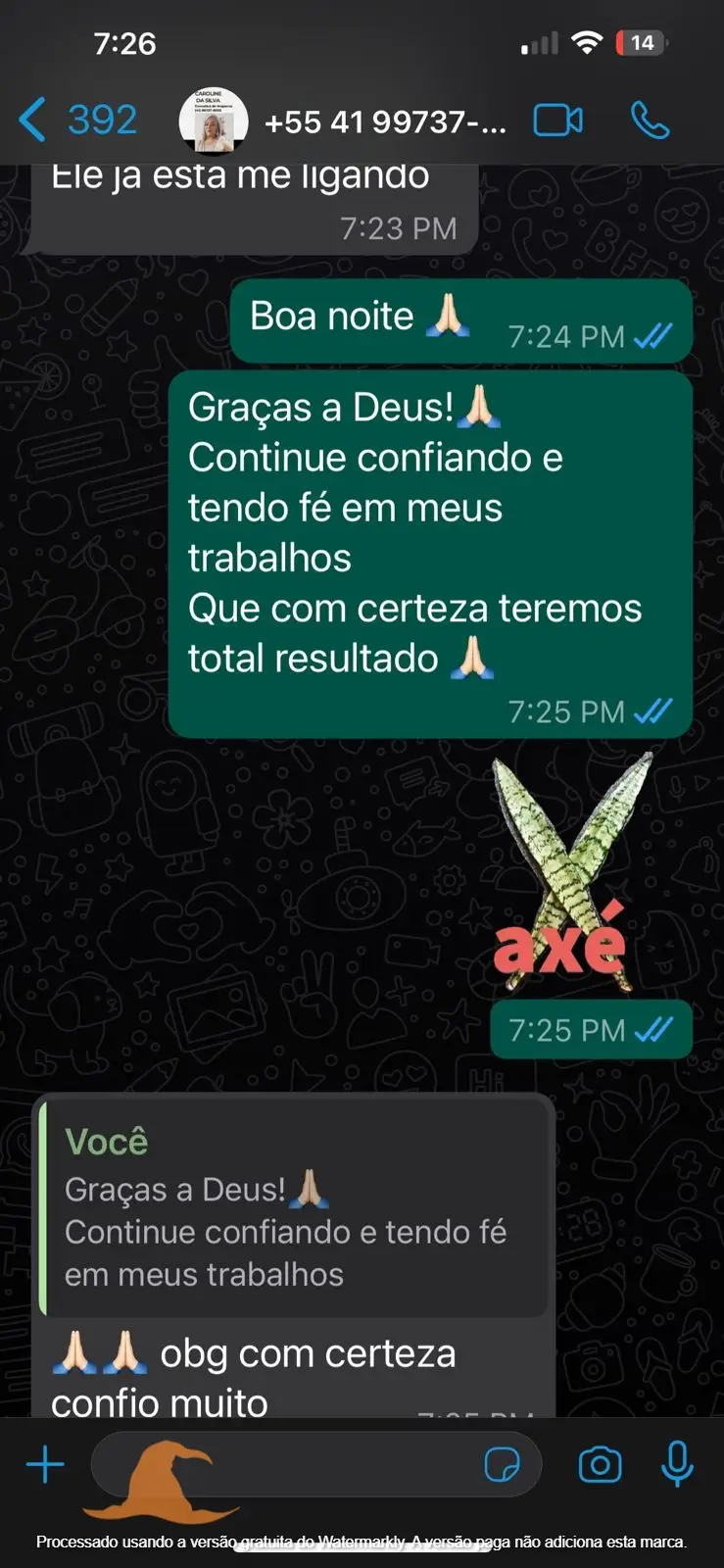Open the attachment plus menu
Image resolution: width=724 pixels, height=1568 pixels.
[45, 1465]
